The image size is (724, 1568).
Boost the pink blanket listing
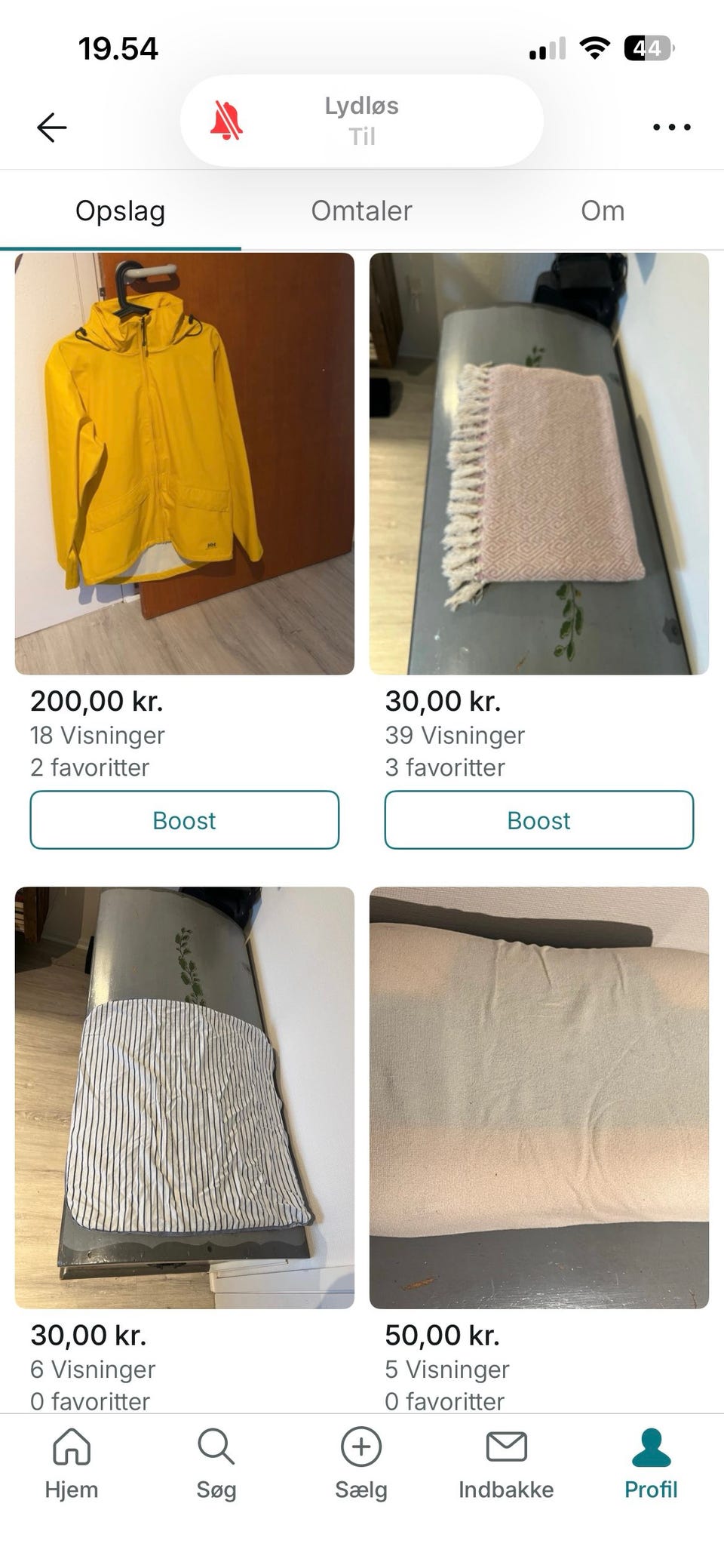click(x=538, y=820)
